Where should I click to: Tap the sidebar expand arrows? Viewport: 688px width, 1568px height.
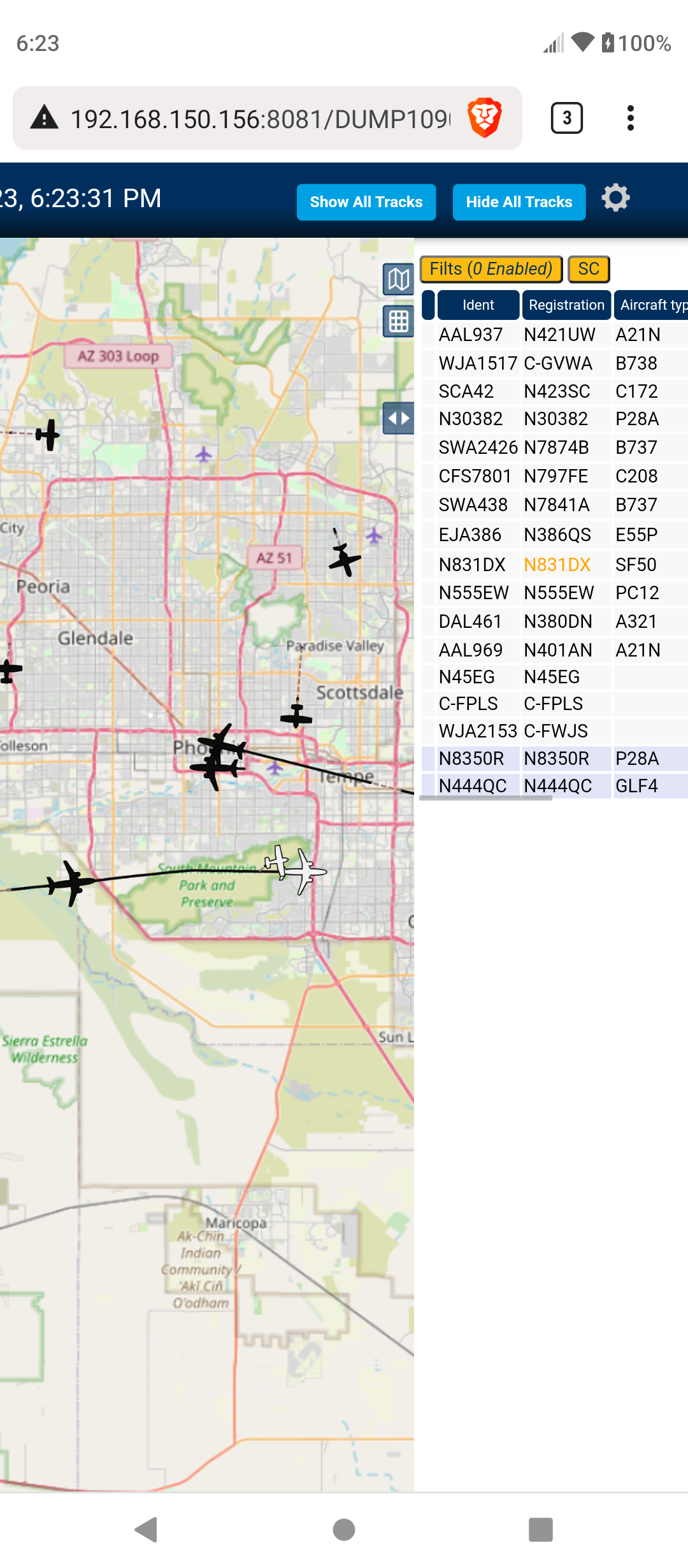pos(399,418)
